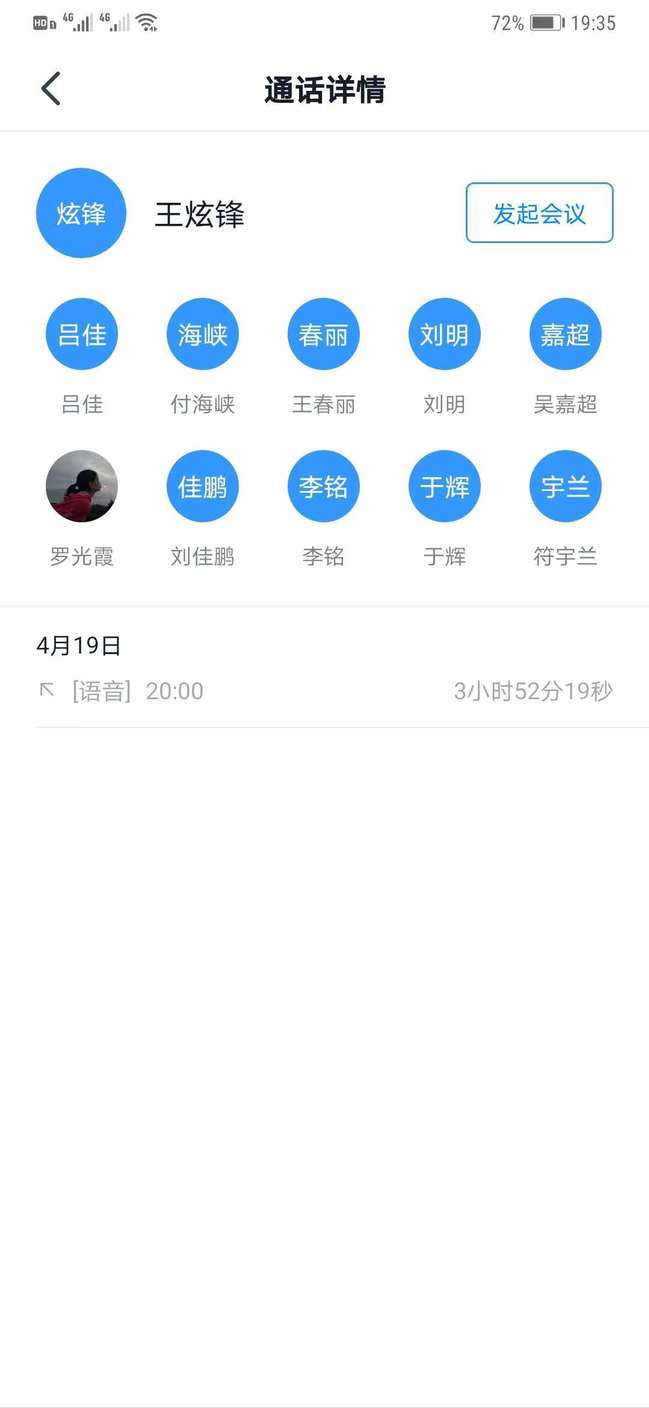View participant 王春丽
Screen dimensions: 649x1408
coord(324,334)
